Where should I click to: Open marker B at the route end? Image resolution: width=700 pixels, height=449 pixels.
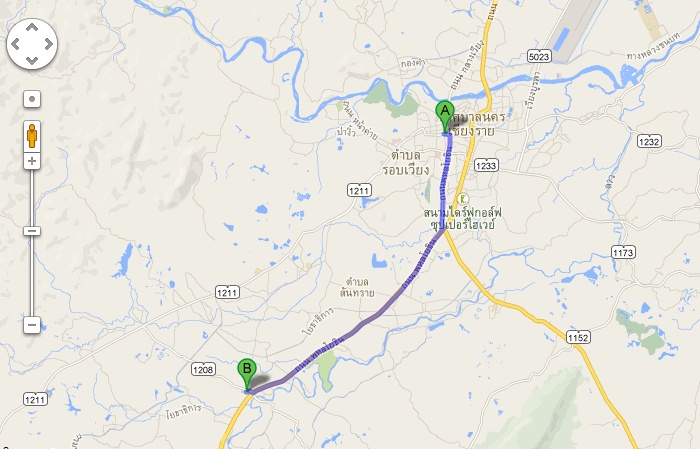(246, 373)
